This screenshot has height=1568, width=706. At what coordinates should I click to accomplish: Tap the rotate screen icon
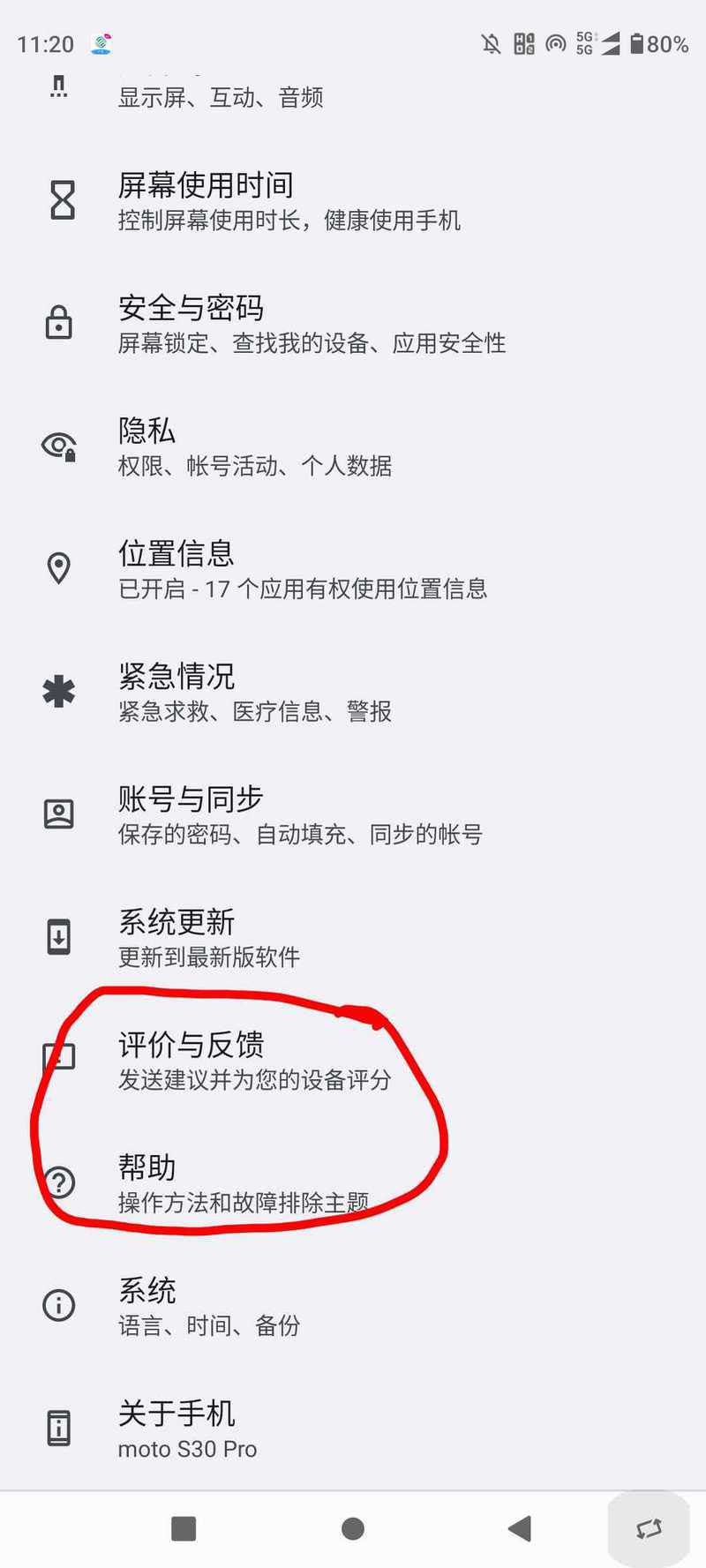point(649,1528)
